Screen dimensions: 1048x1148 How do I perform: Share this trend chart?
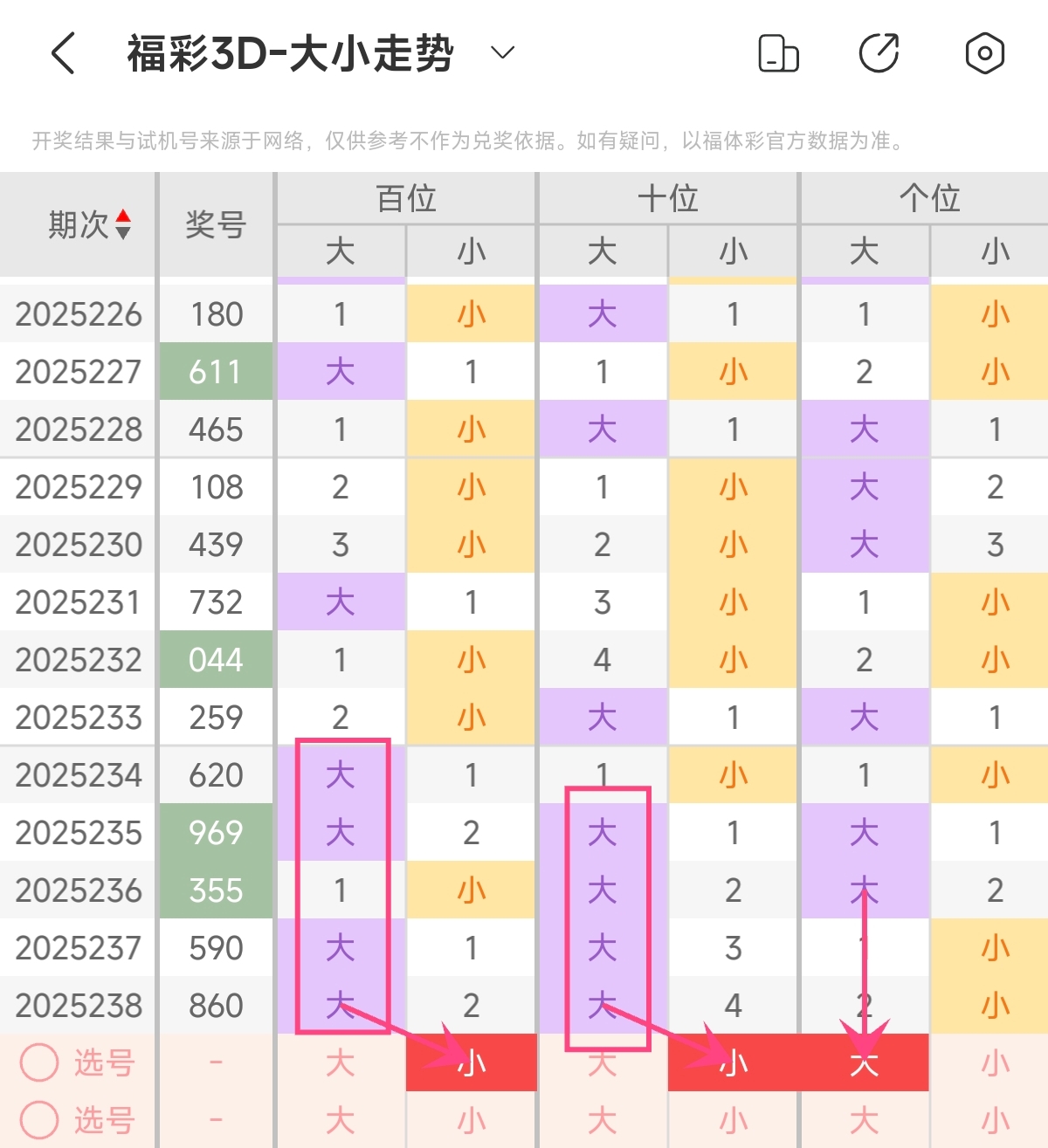(x=879, y=53)
